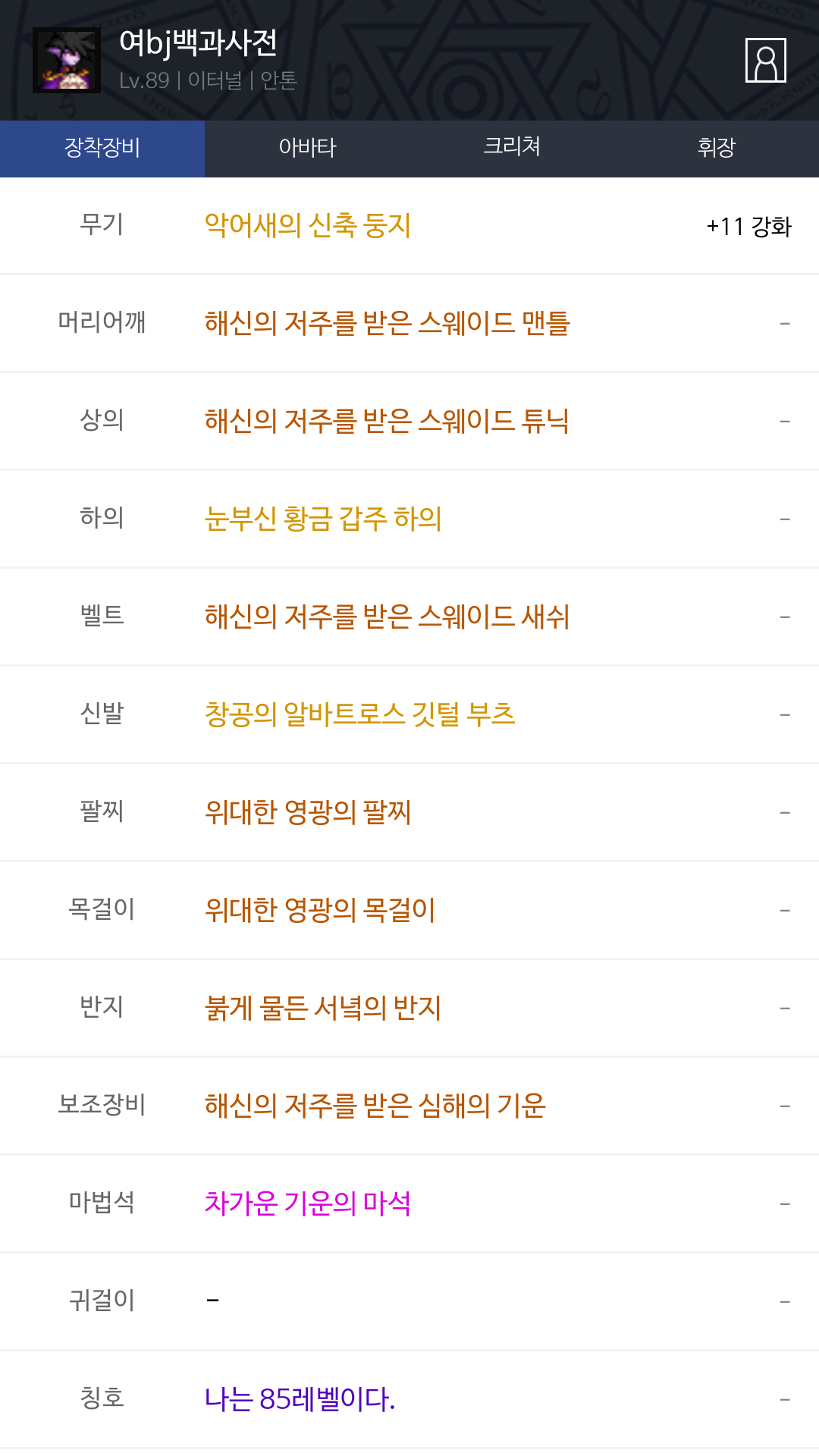Open 위대한 영광의 목걸이 item
Viewport: 819px width, 1456px height.
[320, 910]
